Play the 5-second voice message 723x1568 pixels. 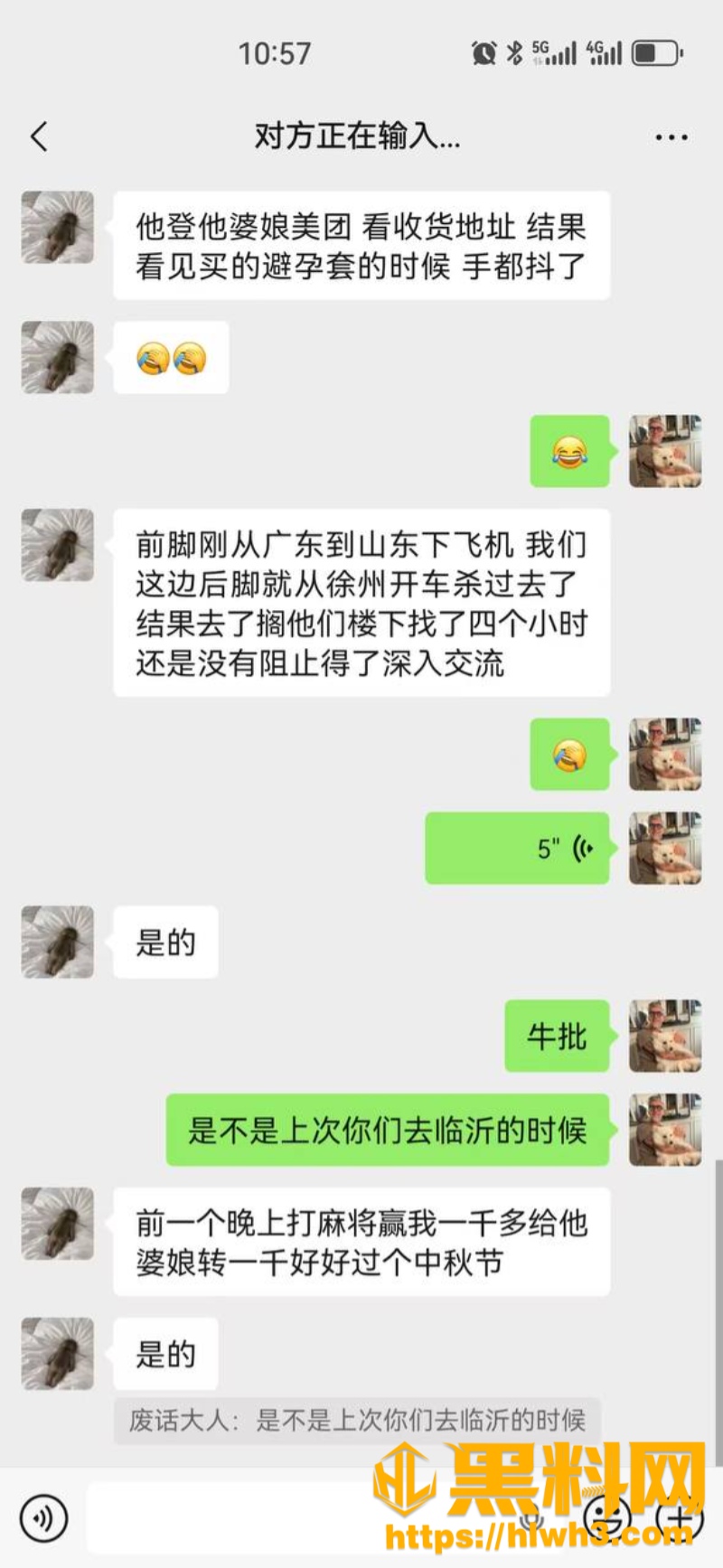pyautogui.click(x=517, y=848)
